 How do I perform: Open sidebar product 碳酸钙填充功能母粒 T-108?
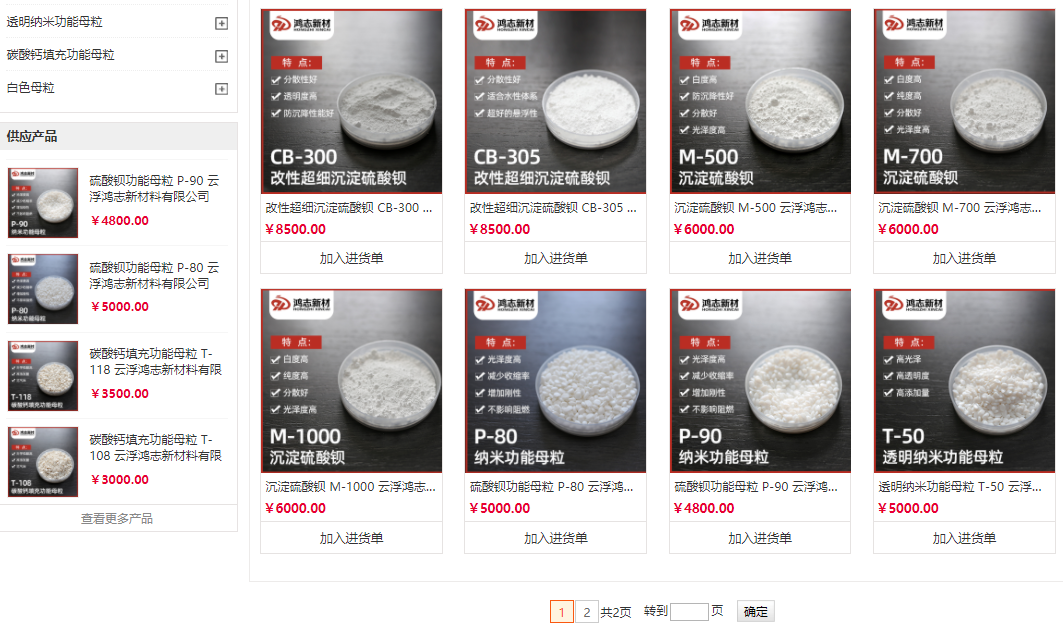tap(154, 447)
